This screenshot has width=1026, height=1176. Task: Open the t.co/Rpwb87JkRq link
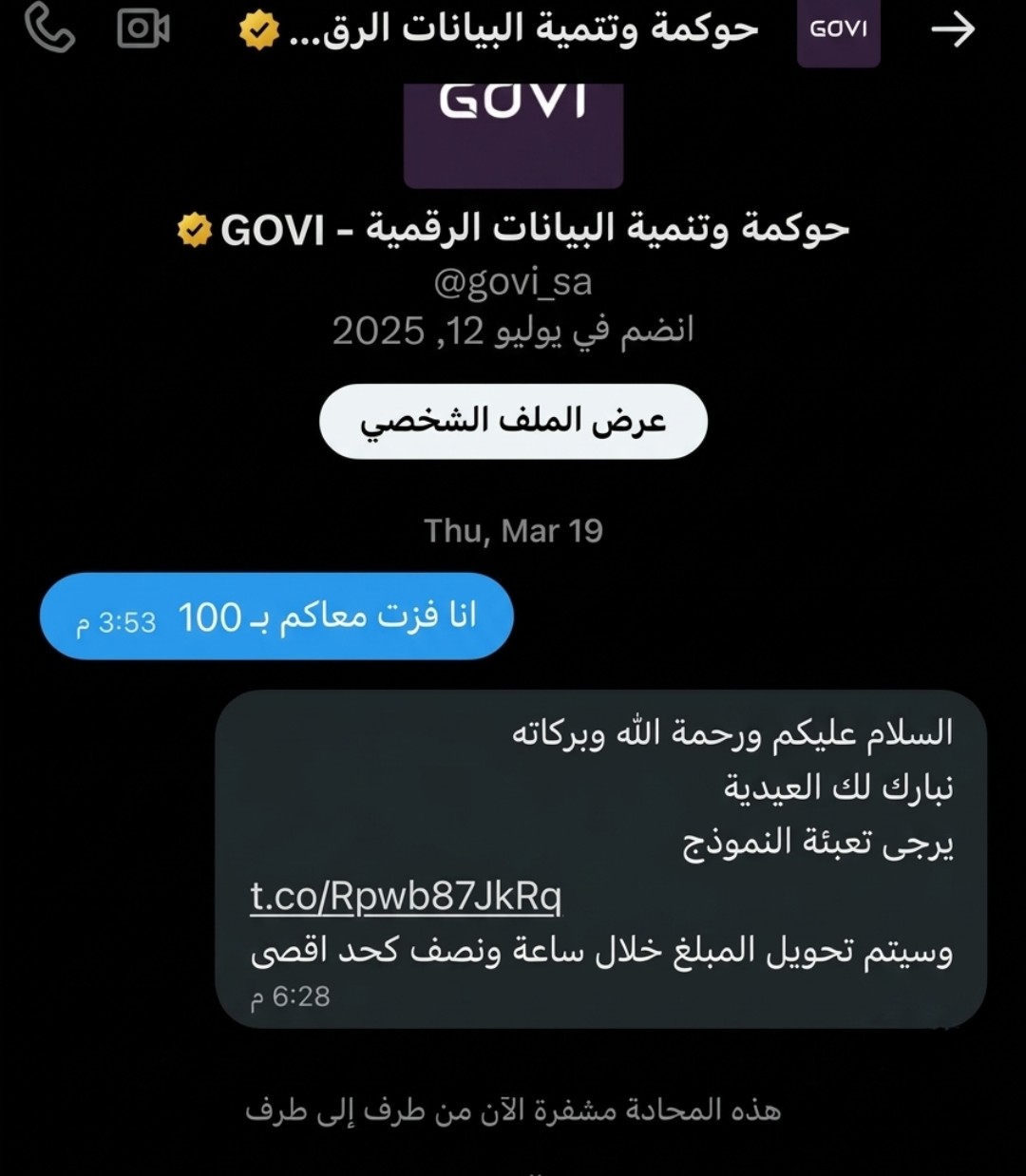(x=406, y=896)
